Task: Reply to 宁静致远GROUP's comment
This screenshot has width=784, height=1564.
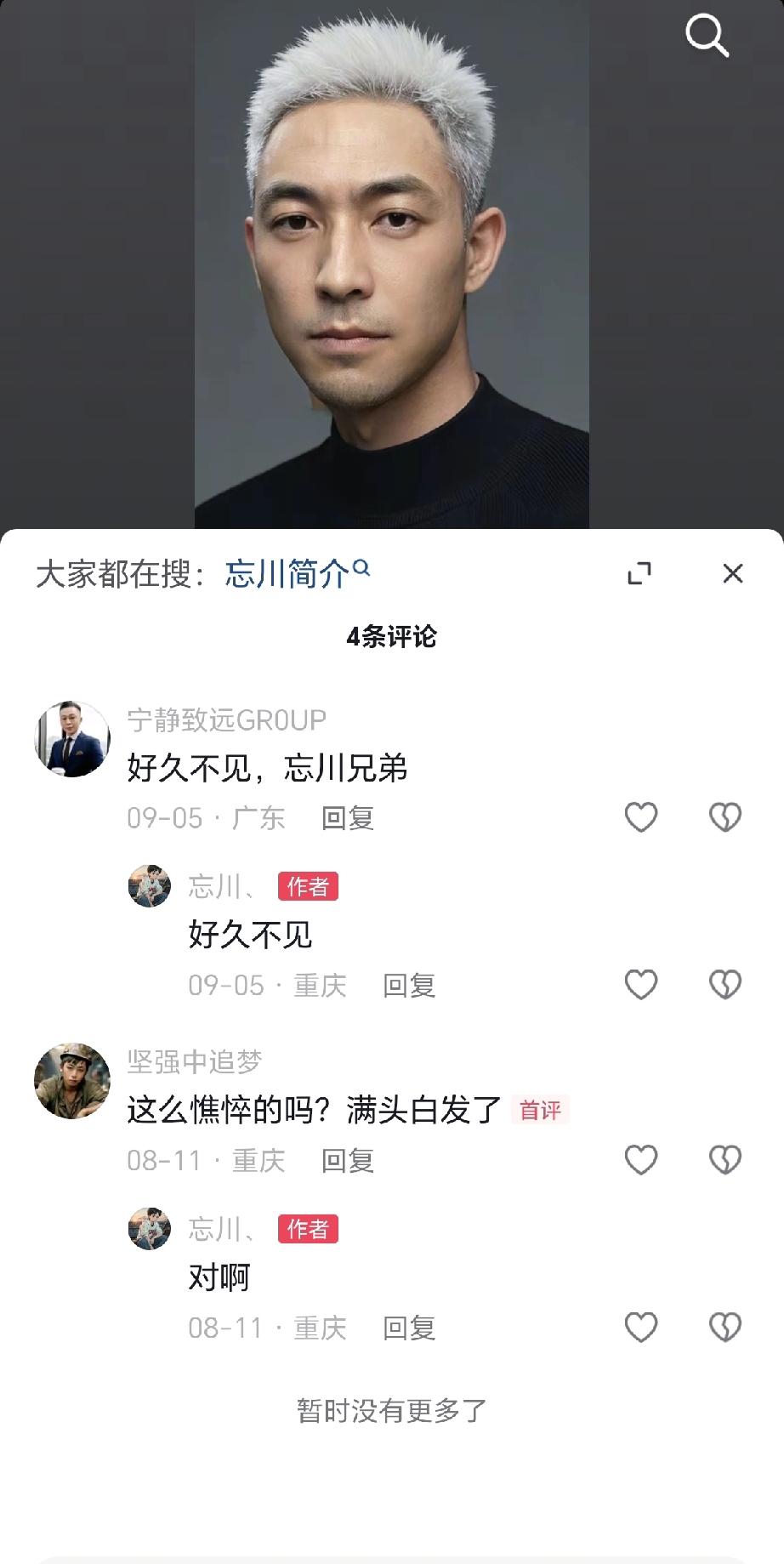Action: click(x=348, y=818)
